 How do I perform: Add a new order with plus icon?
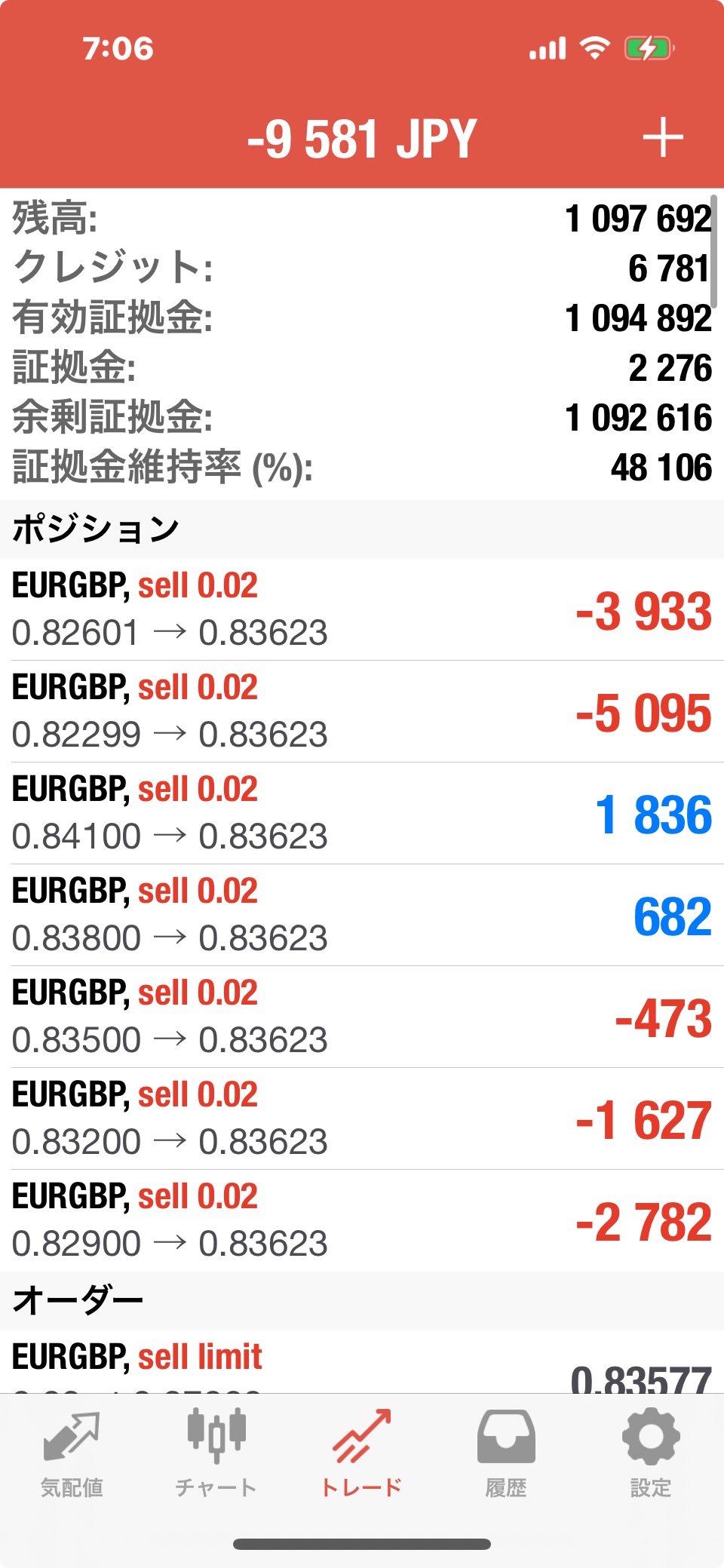pos(663,138)
